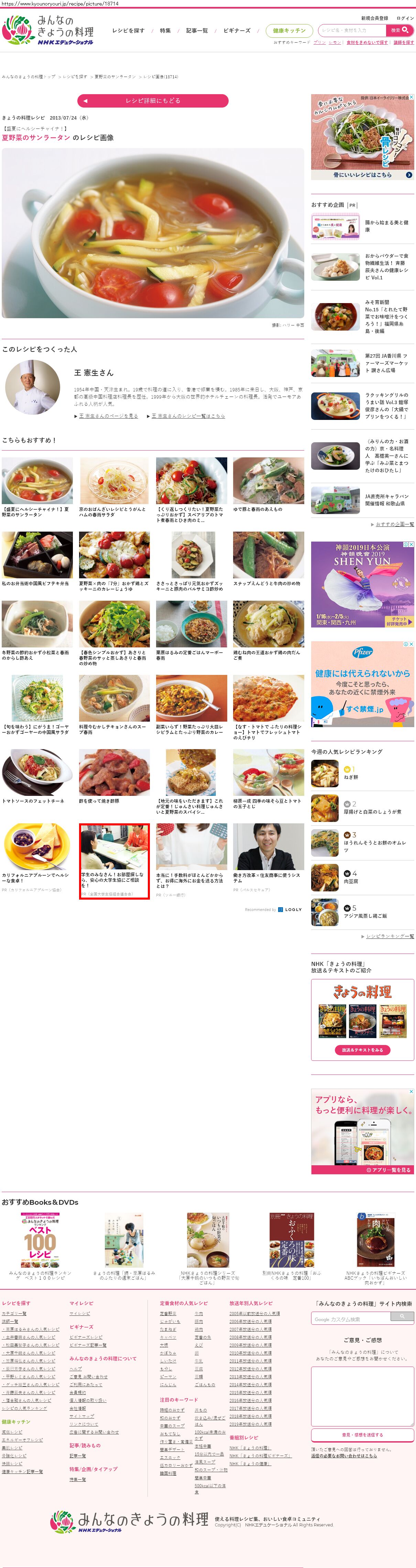Open the おすすめ企画一覧 link
Viewport: 416px width, 1568px height.
coord(394,524)
